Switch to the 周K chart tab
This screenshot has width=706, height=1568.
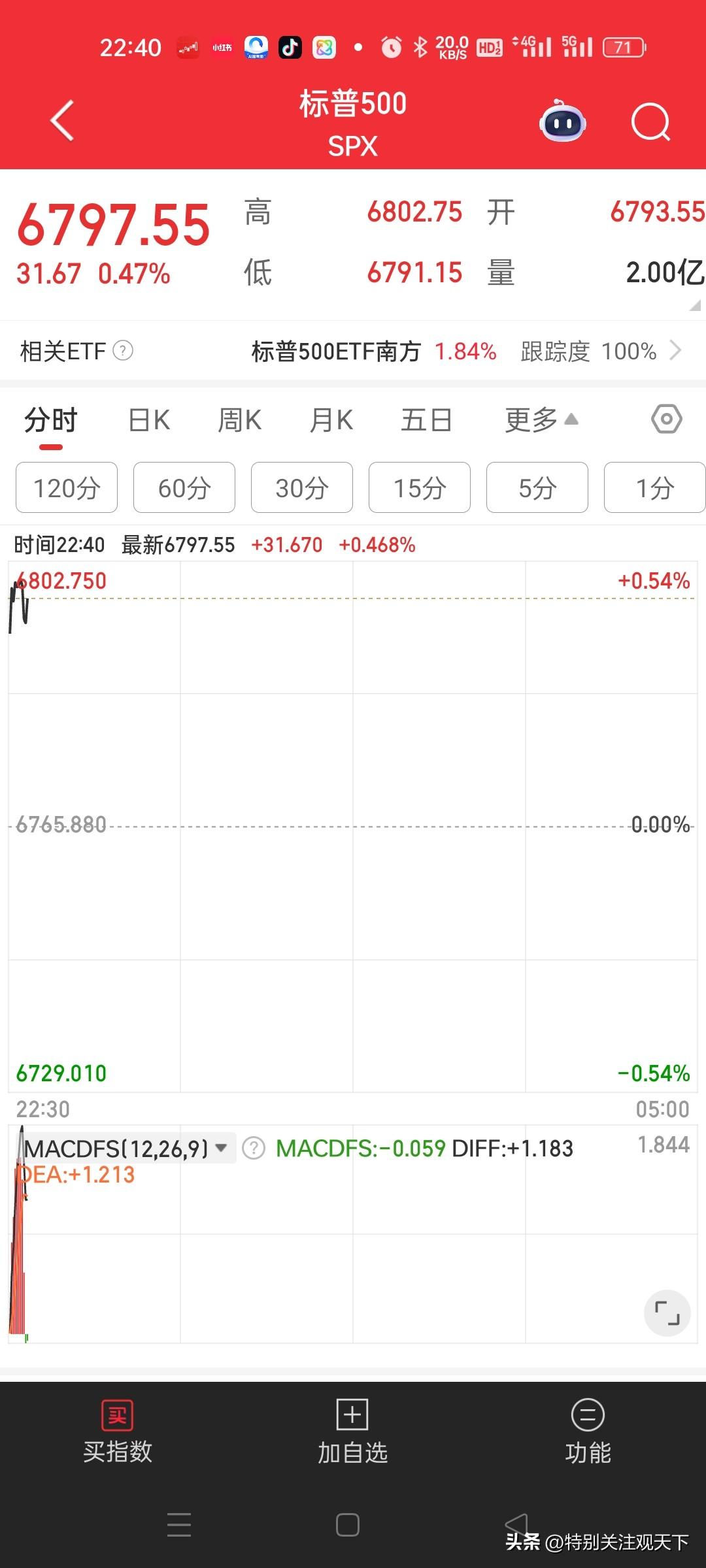(239, 420)
